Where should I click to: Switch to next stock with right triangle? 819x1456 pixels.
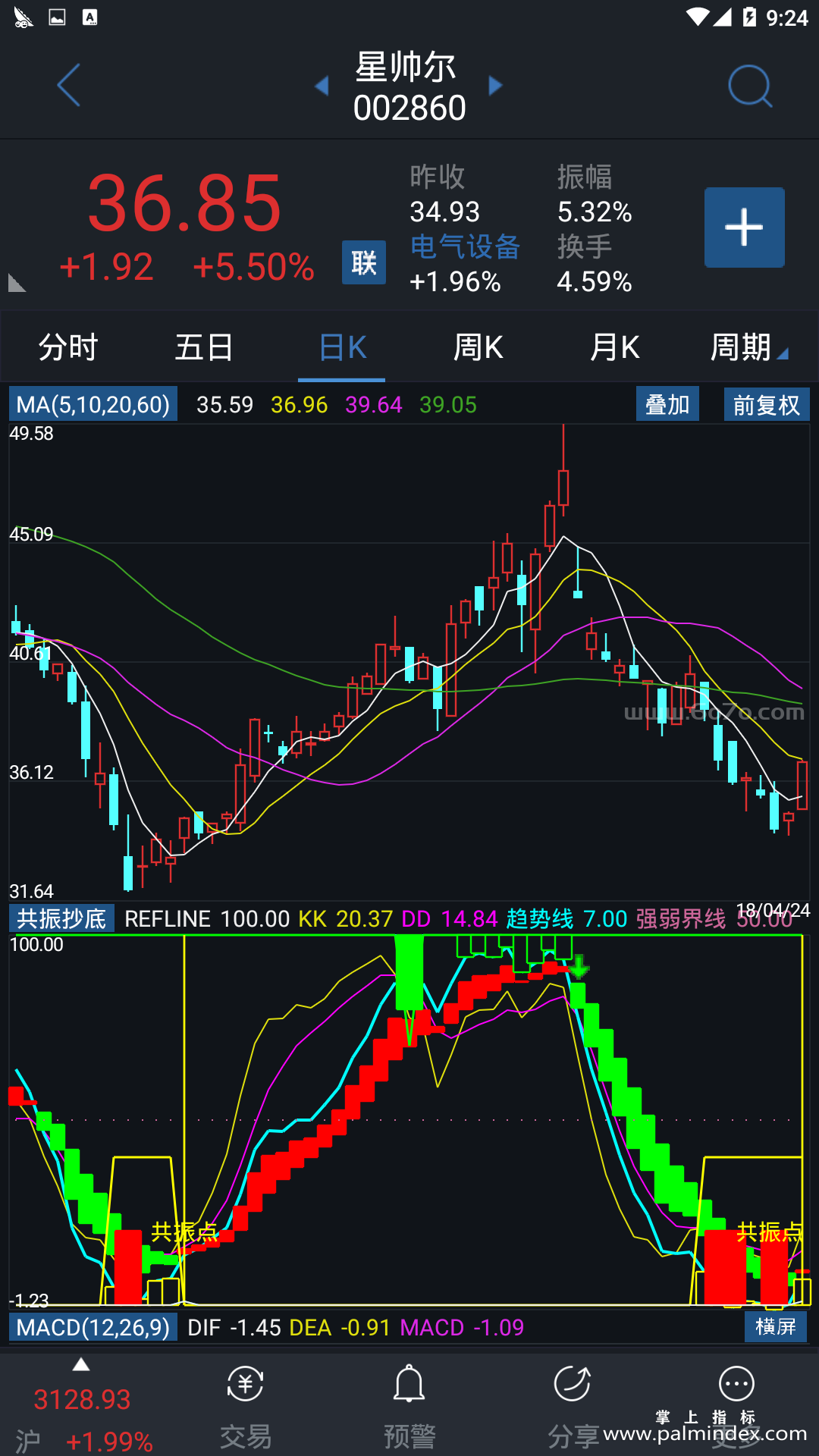[496, 86]
